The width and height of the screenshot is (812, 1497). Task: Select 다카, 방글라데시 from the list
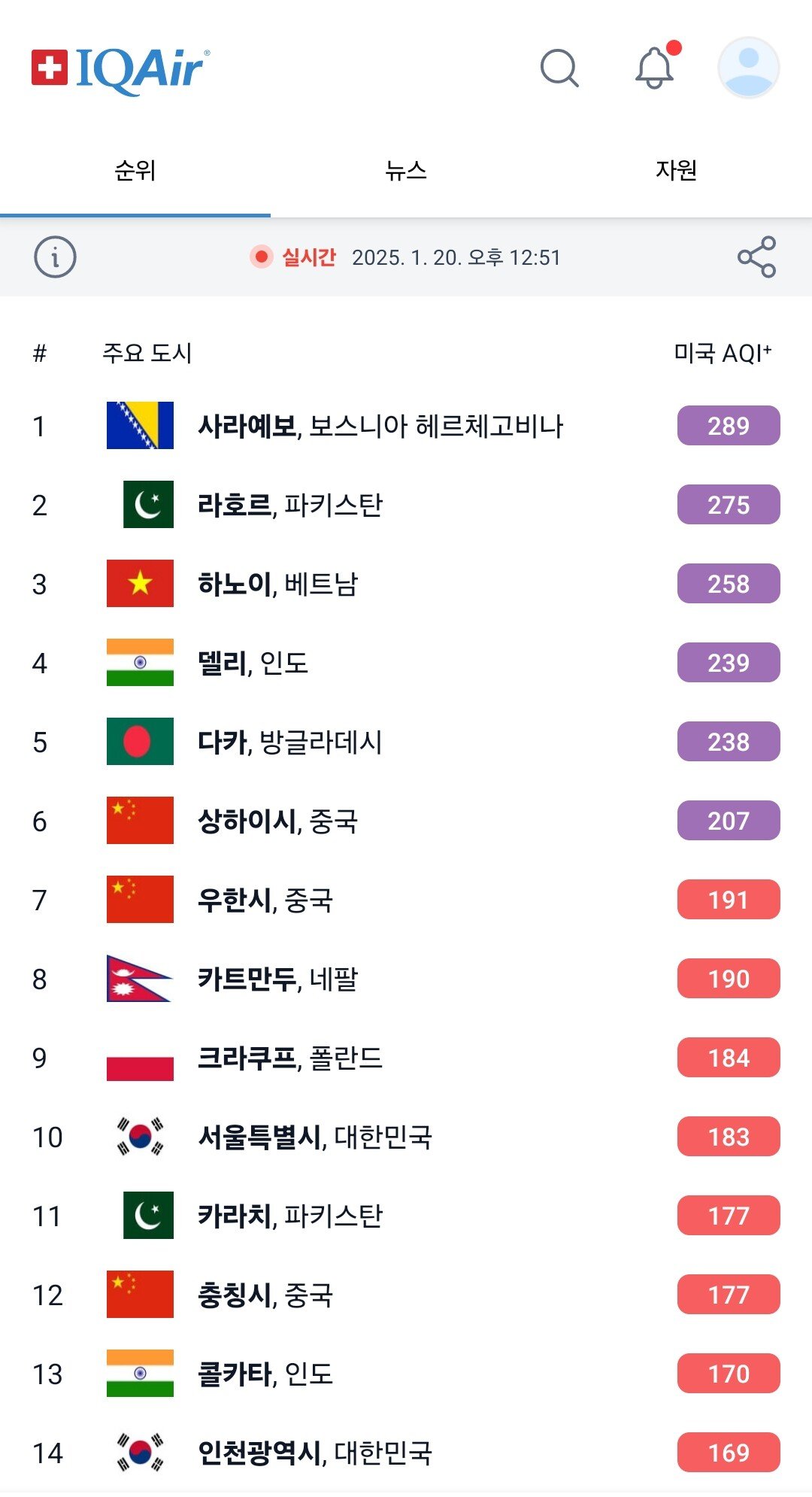(290, 742)
